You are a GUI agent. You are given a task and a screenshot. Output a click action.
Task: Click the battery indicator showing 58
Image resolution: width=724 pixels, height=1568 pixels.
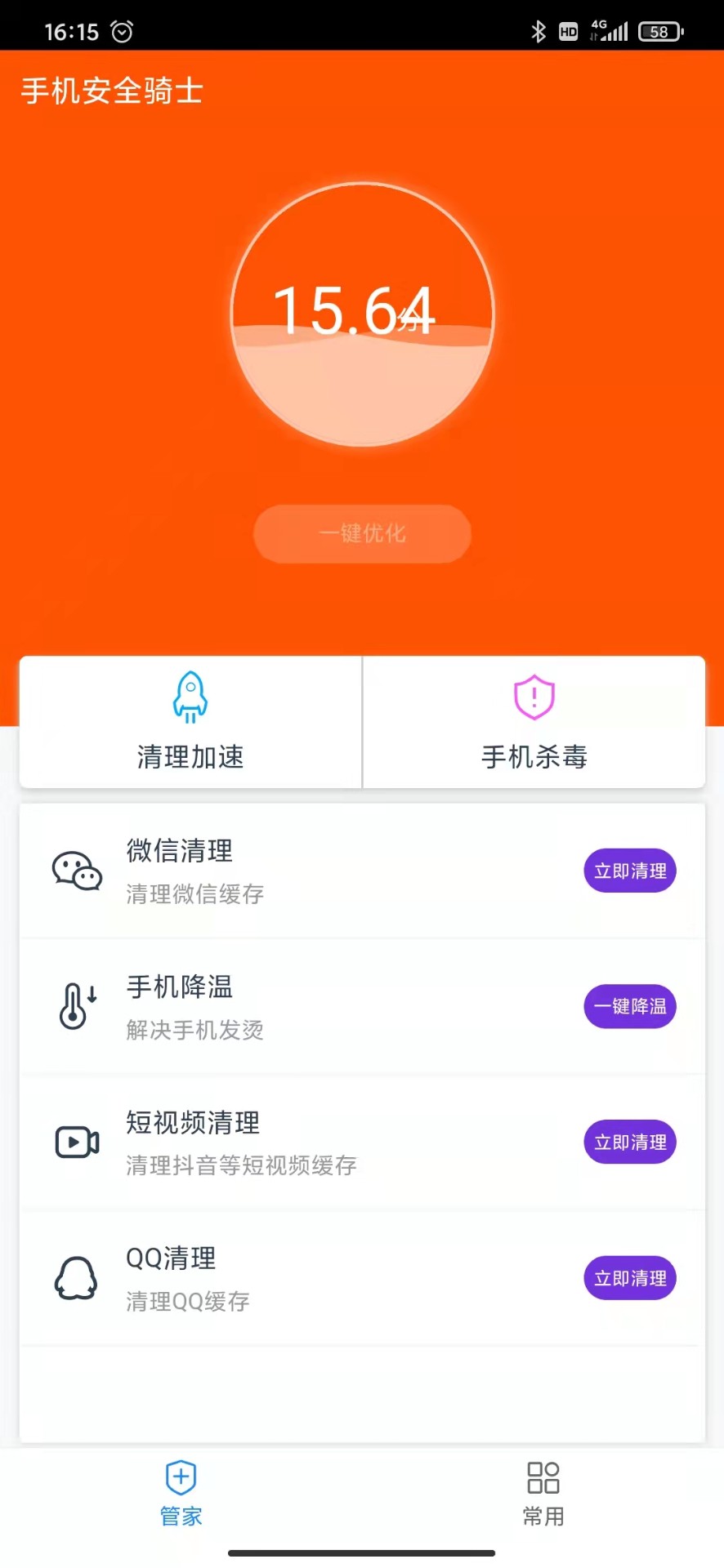(662, 31)
